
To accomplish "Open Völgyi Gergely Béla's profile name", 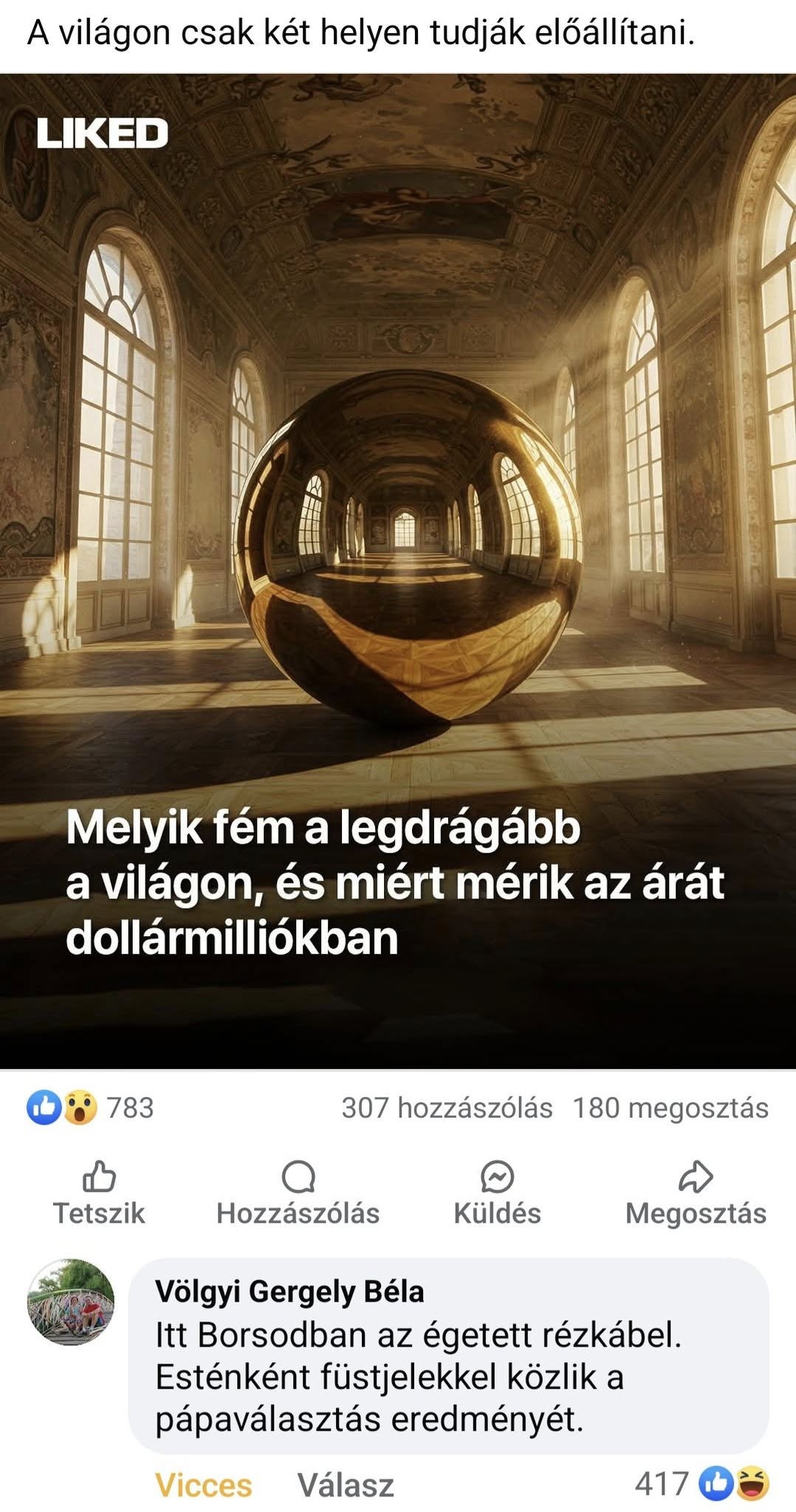I will (x=289, y=1291).
